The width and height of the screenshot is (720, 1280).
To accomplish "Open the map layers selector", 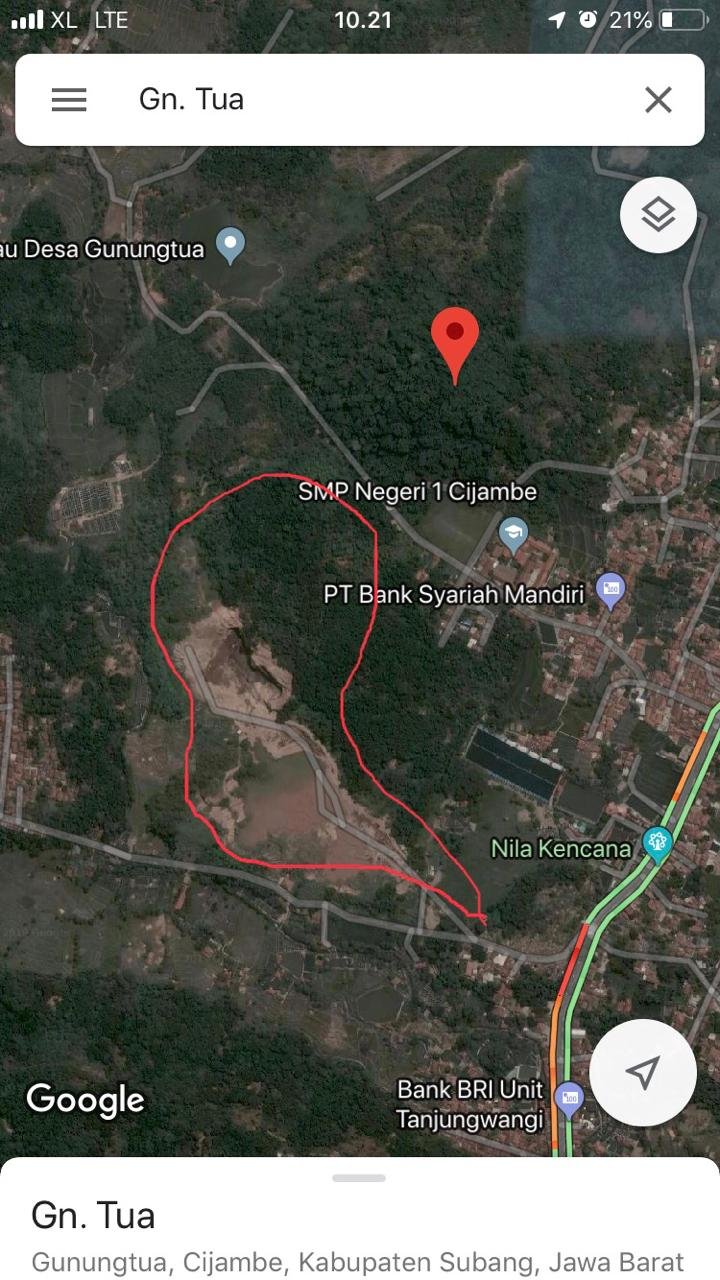I will click(x=658, y=215).
